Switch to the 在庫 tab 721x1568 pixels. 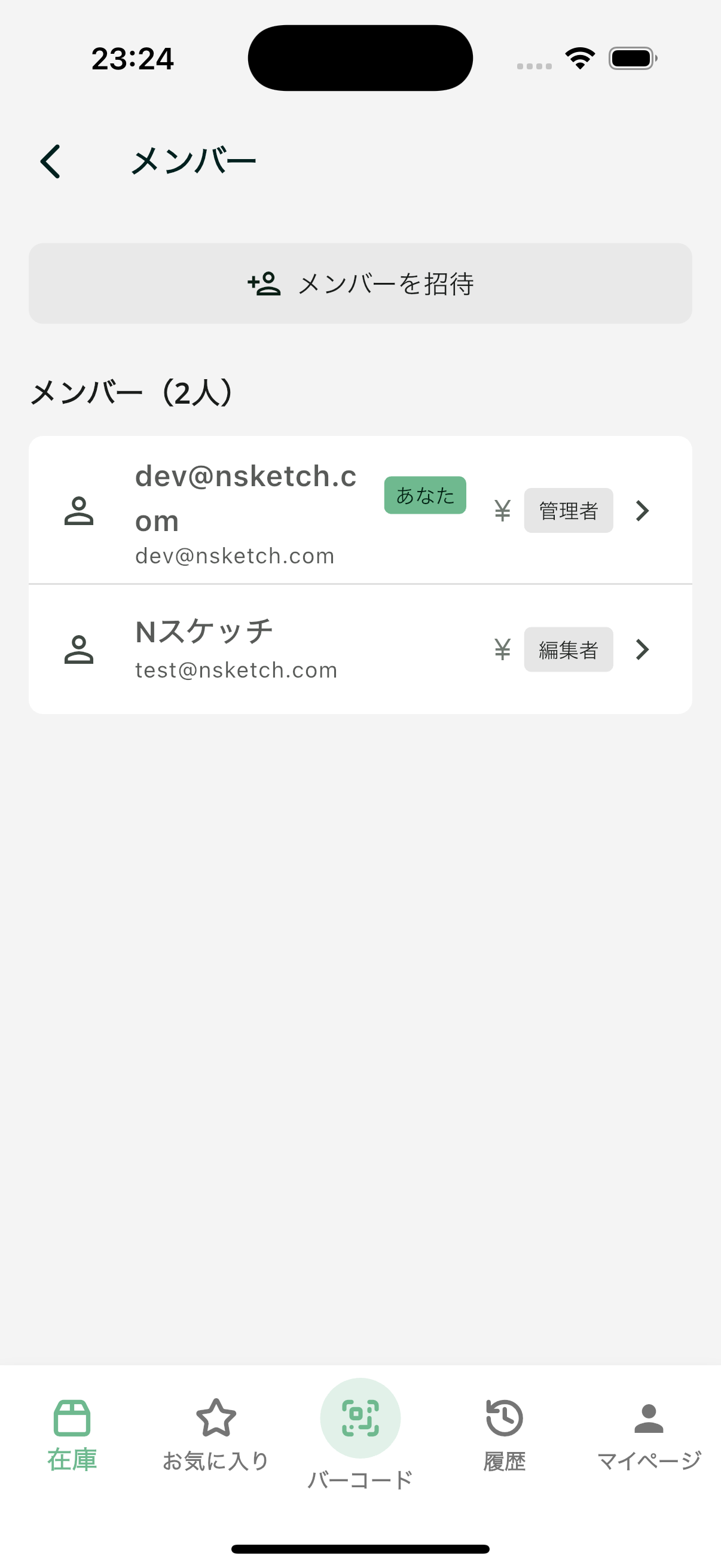tap(72, 1435)
